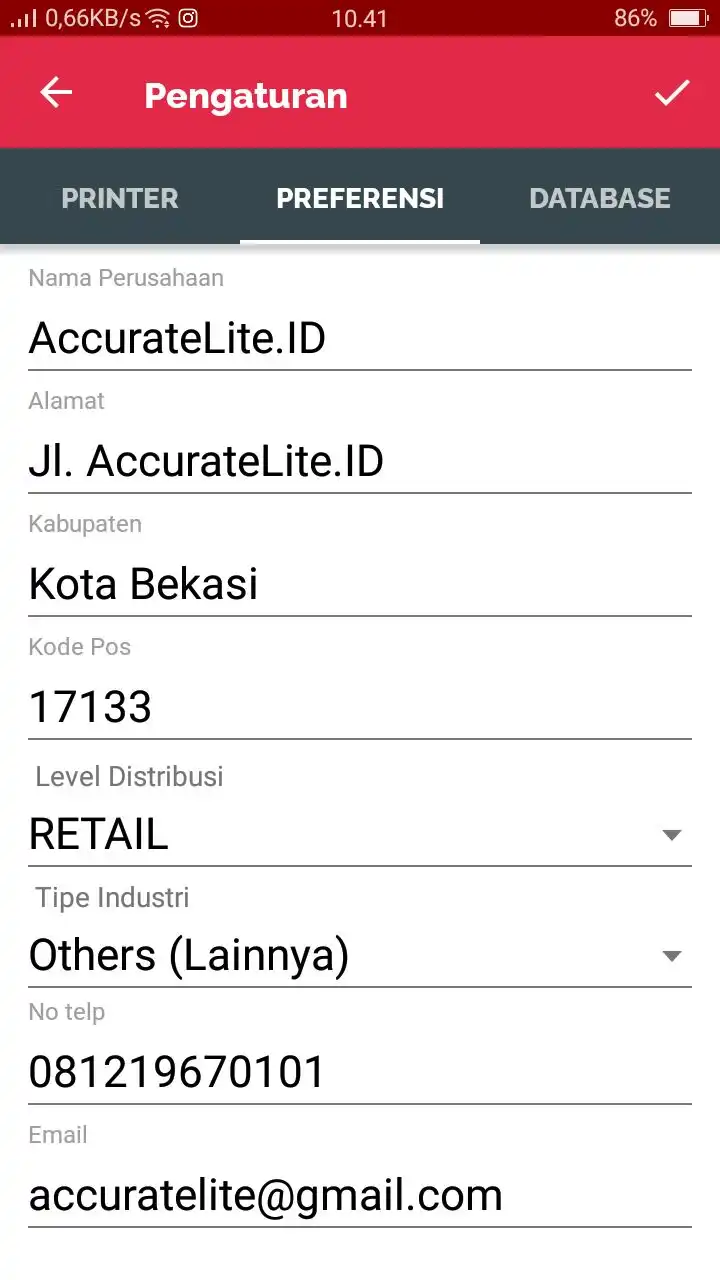The height and width of the screenshot is (1280, 720).
Task: Go back using the arrow icon
Action: pyautogui.click(x=56, y=93)
